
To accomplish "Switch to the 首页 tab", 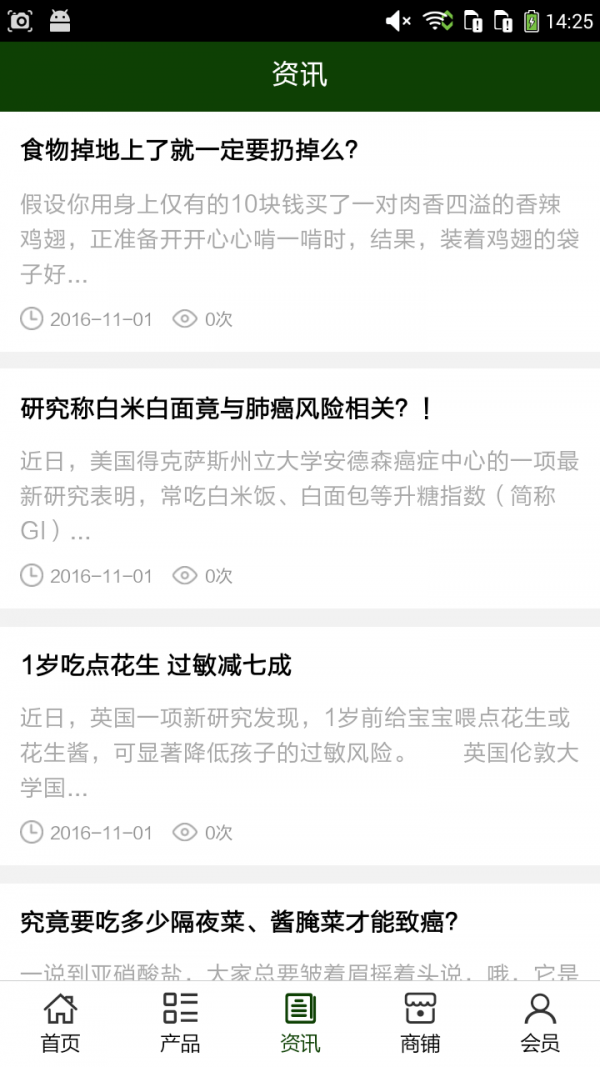I will pos(60,1023).
